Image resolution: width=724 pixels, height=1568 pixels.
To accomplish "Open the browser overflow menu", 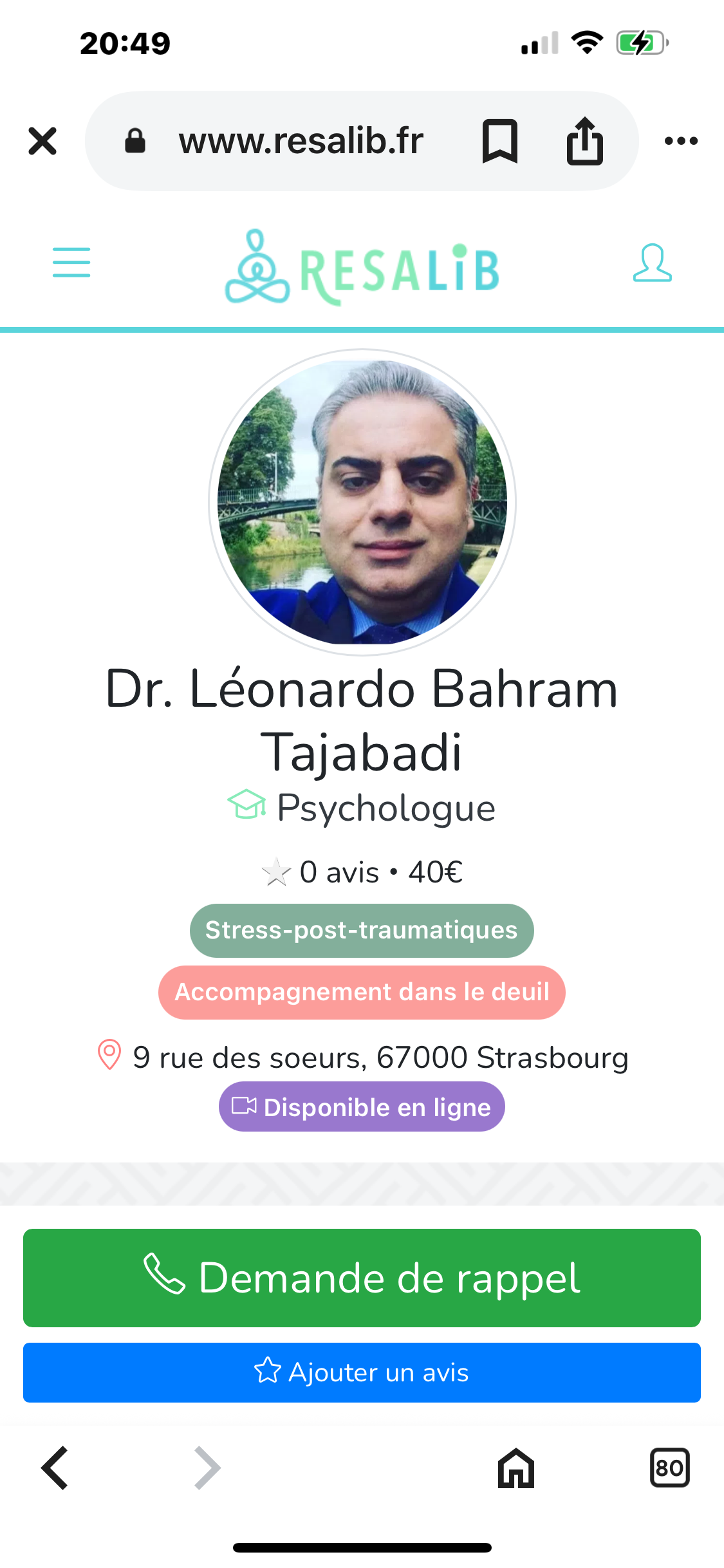I will pos(681,141).
